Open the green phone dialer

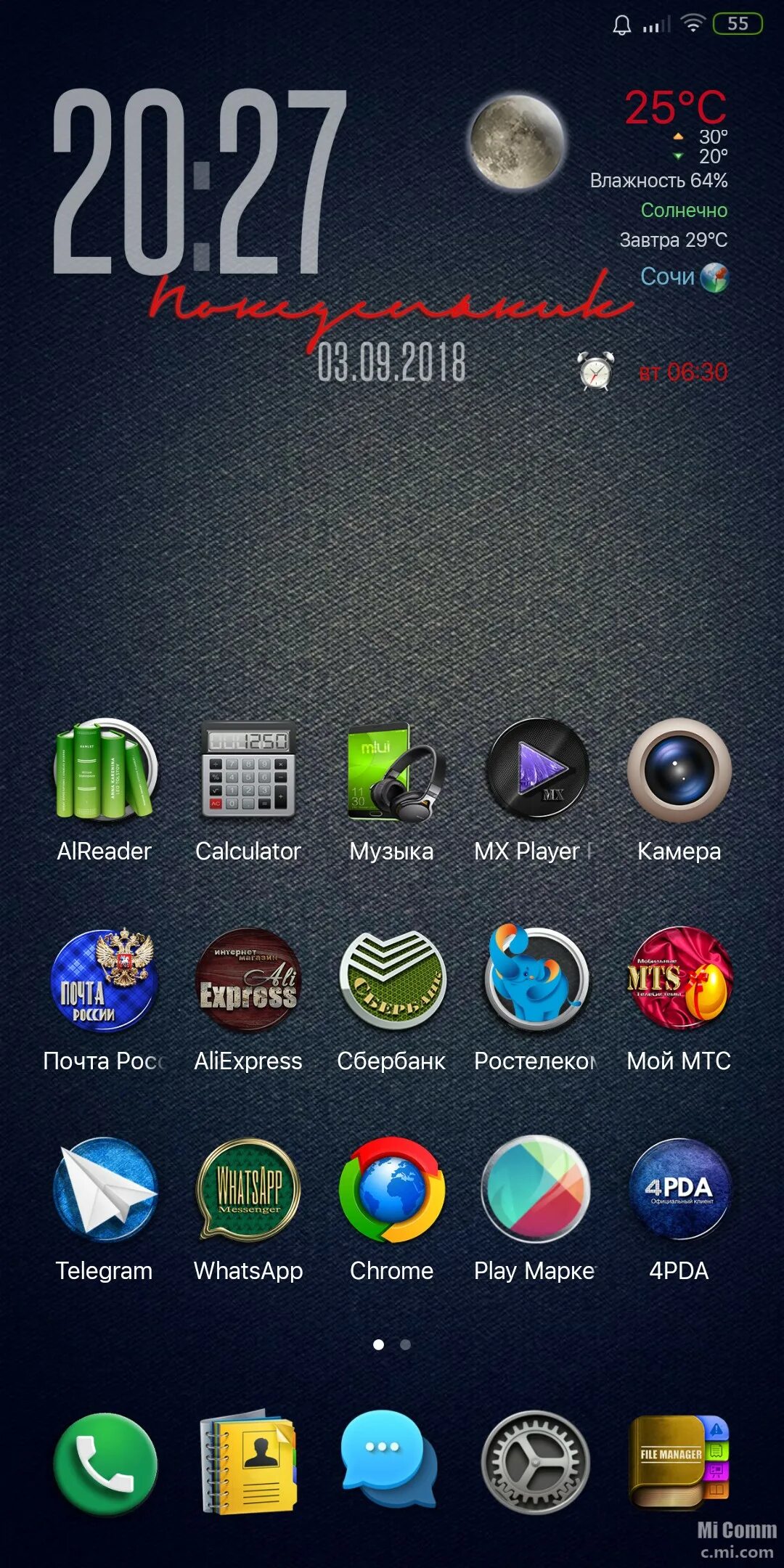pyautogui.click(x=105, y=1464)
